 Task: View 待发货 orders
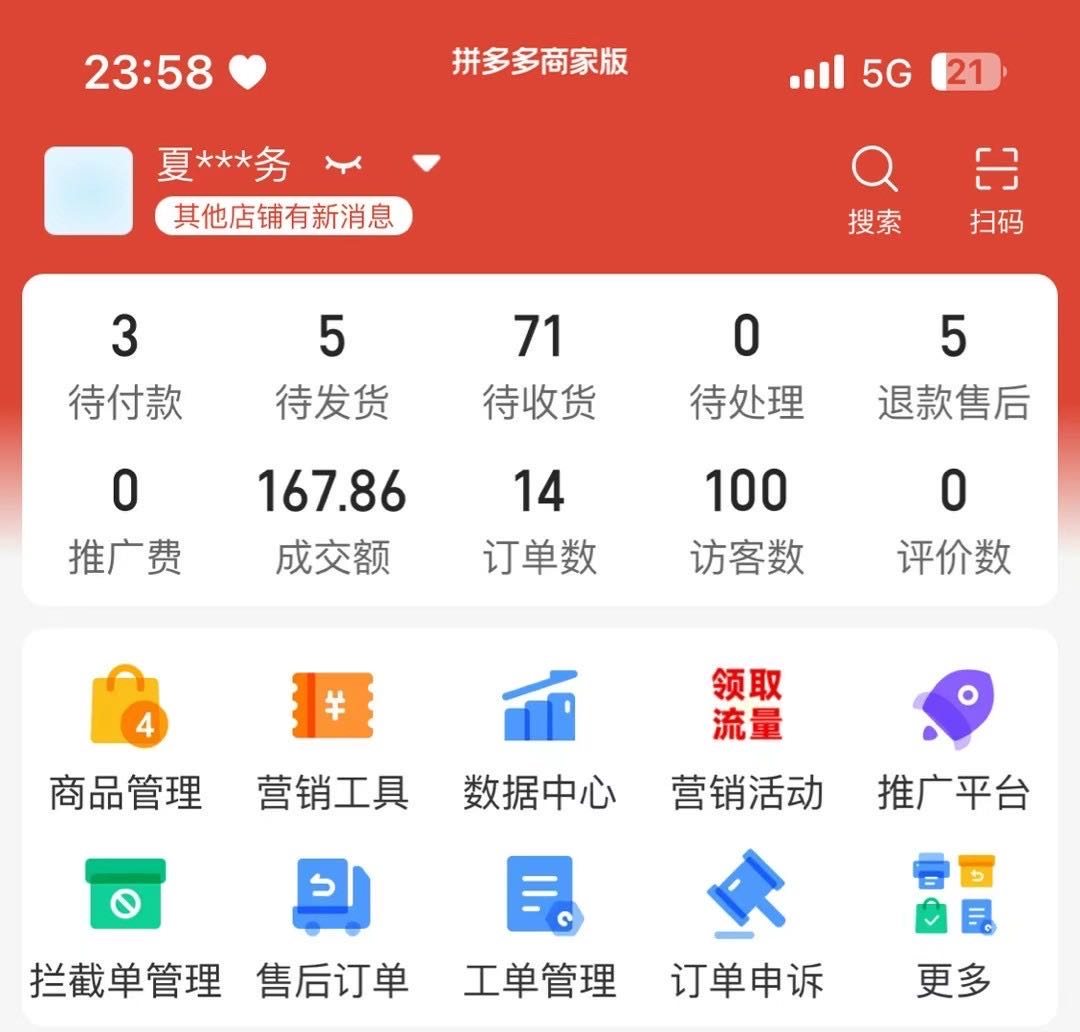(332, 366)
